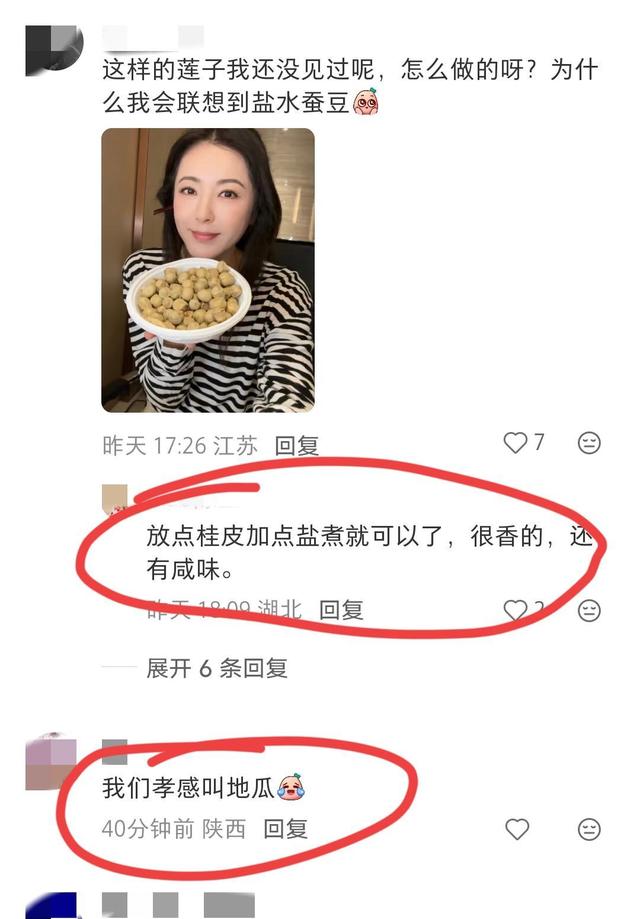This screenshot has width=640, height=919.
Task: Dislike the 江苏 comment about 莲子
Action: coord(590,443)
